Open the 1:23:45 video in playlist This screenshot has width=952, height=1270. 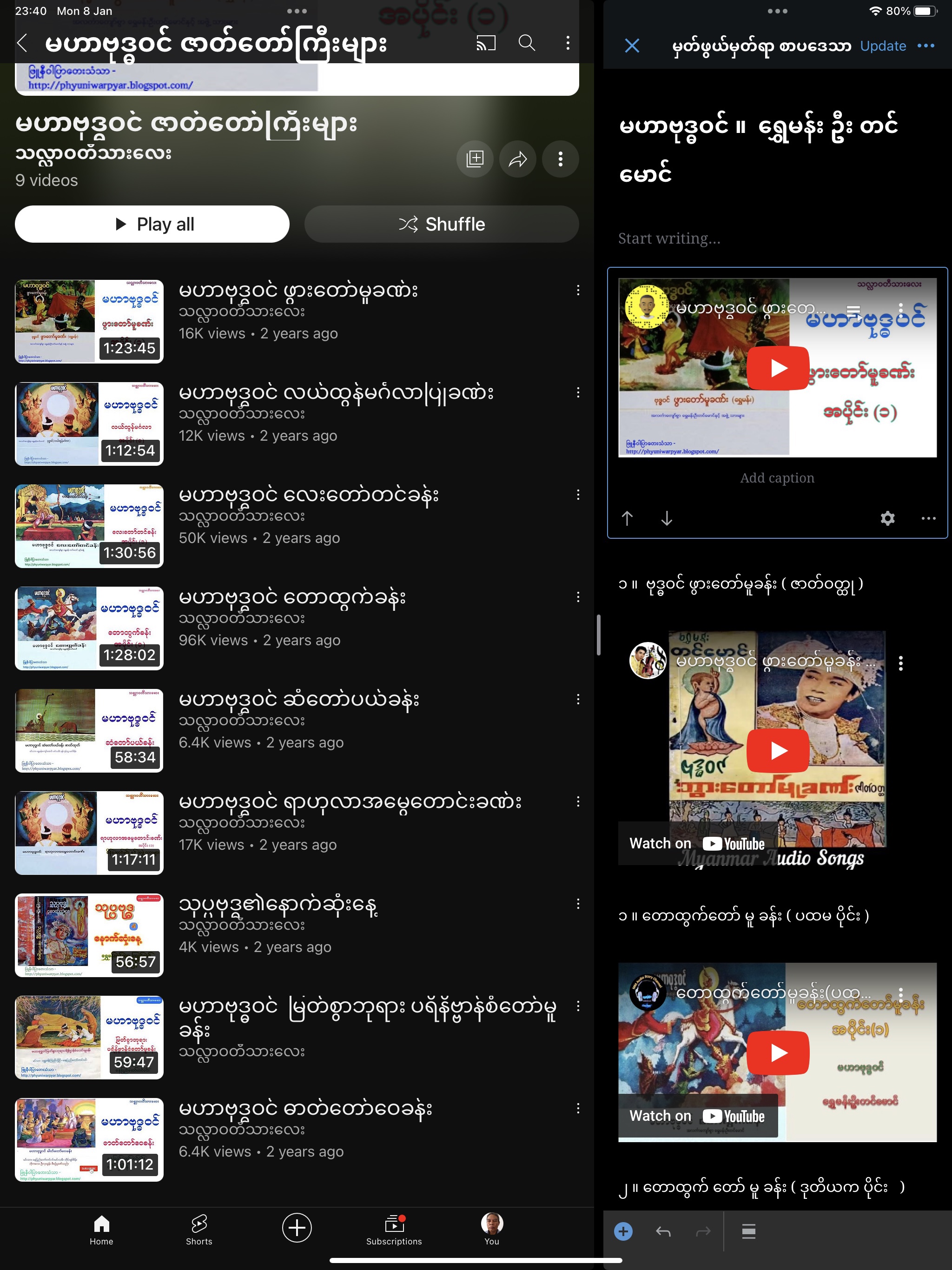pos(89,322)
